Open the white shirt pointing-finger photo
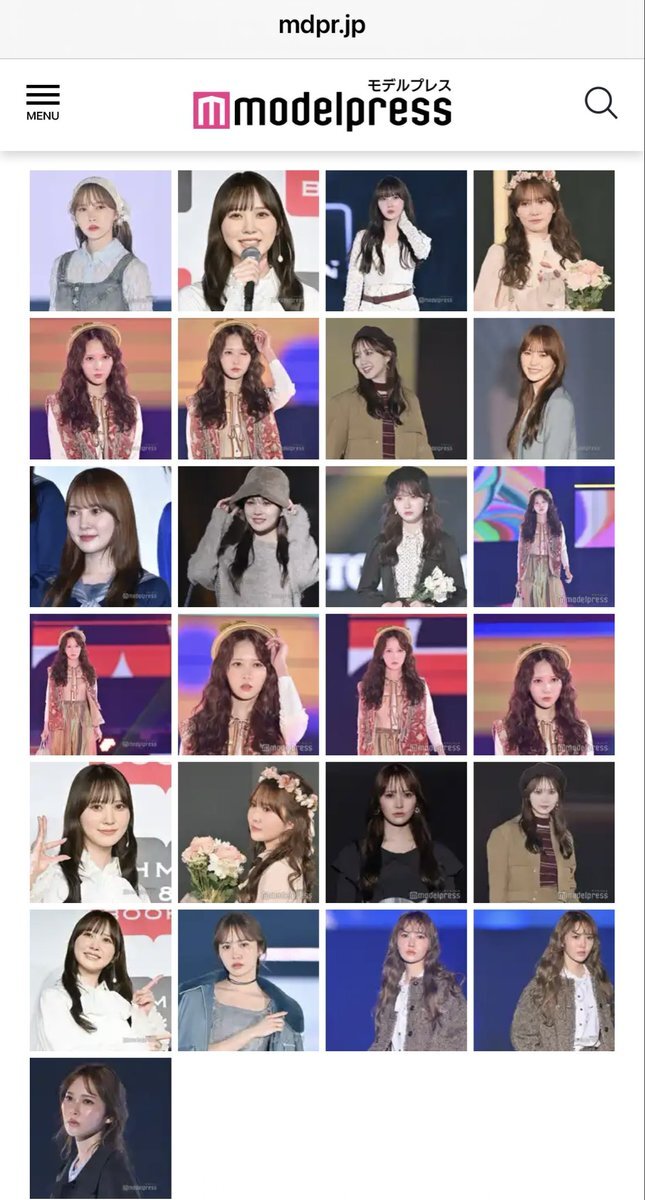645x1200 pixels. click(100, 980)
